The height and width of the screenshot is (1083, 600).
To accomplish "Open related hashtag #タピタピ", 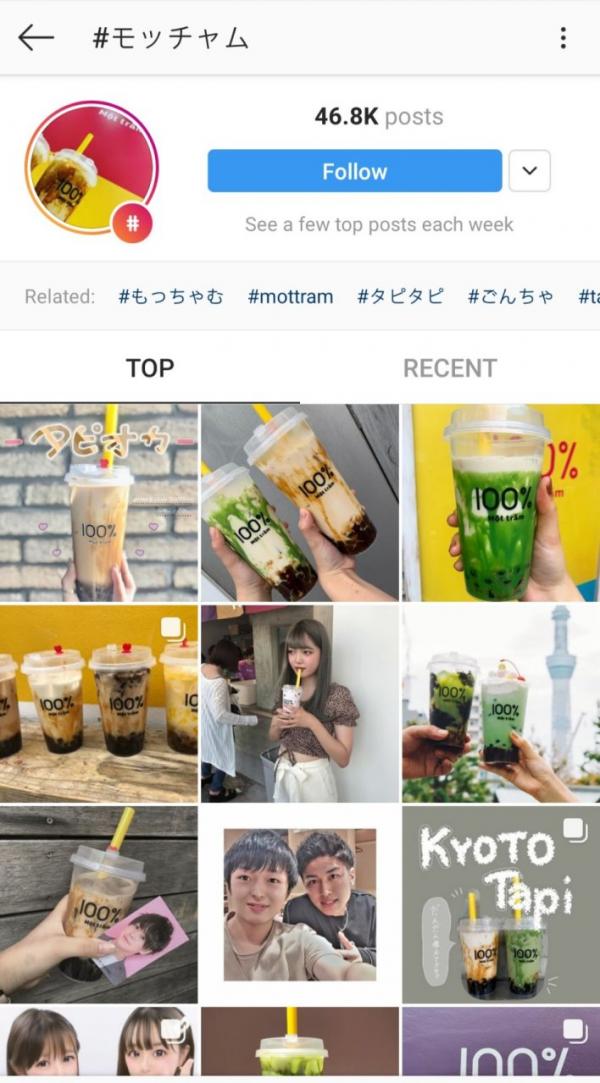I will [400, 296].
